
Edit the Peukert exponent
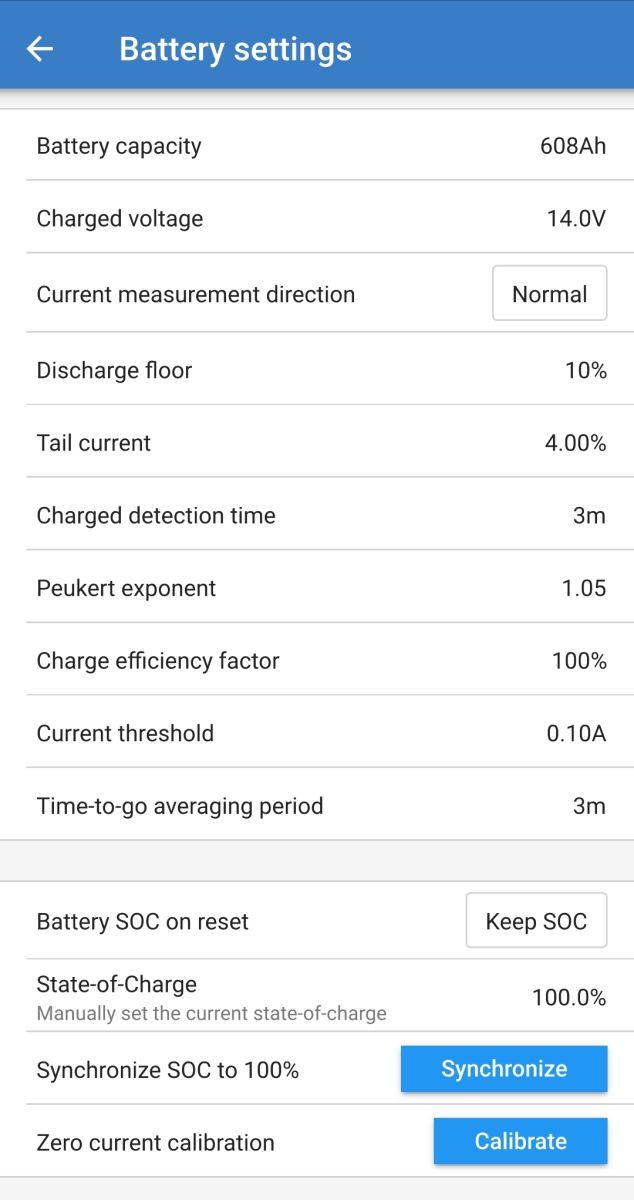coord(317,587)
